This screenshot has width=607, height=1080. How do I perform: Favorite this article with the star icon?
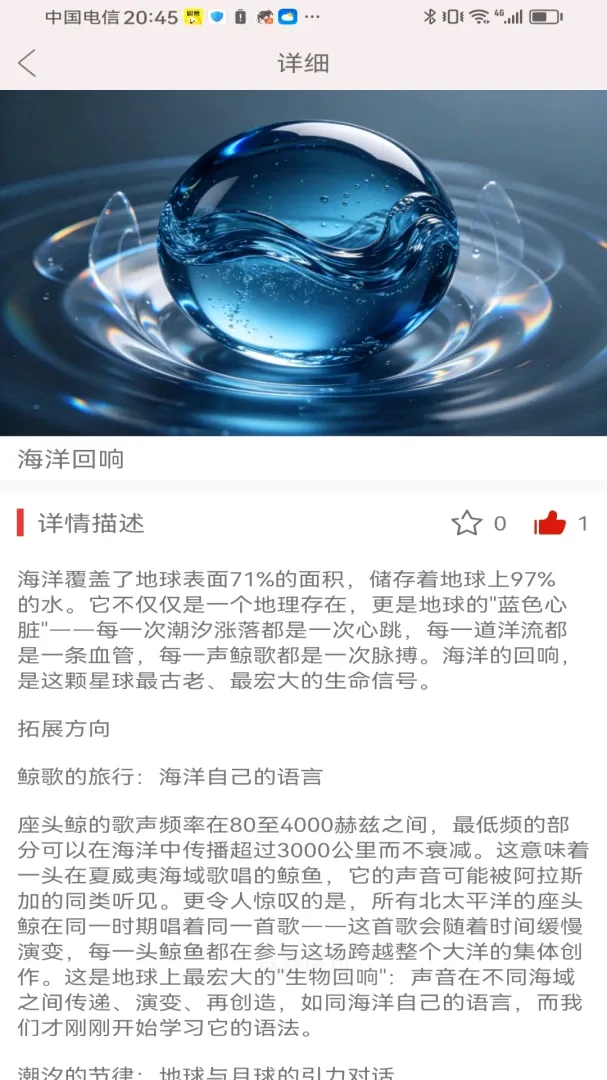point(466,523)
